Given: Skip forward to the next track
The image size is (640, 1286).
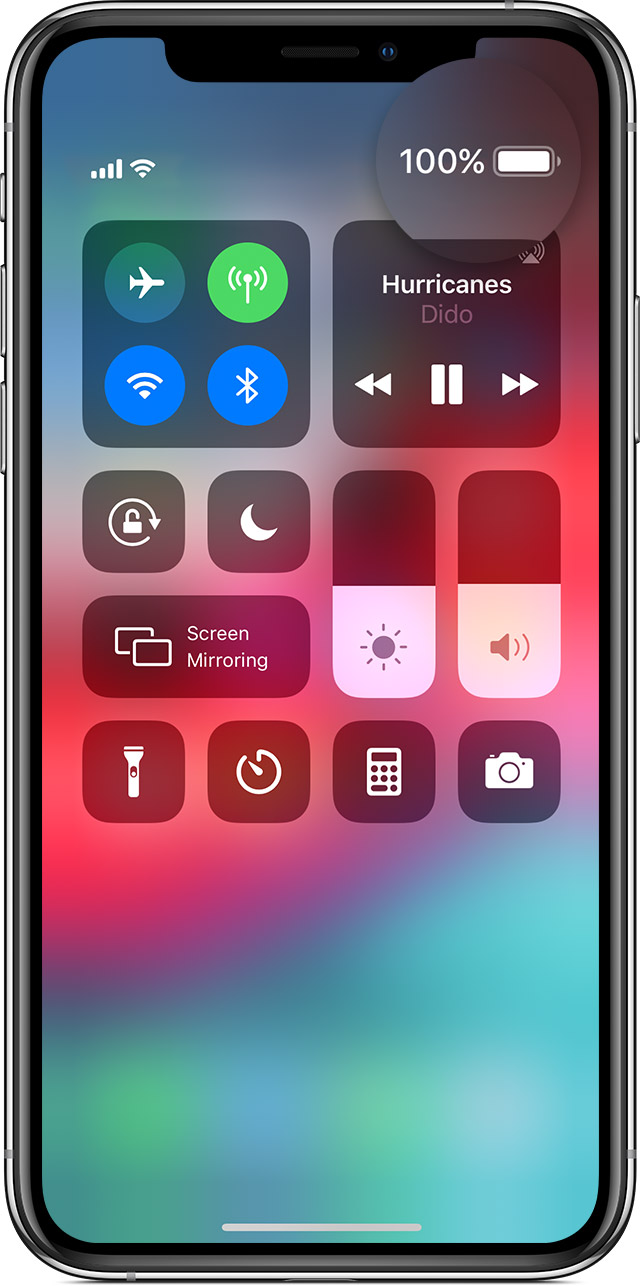Looking at the screenshot, I should 520,384.
